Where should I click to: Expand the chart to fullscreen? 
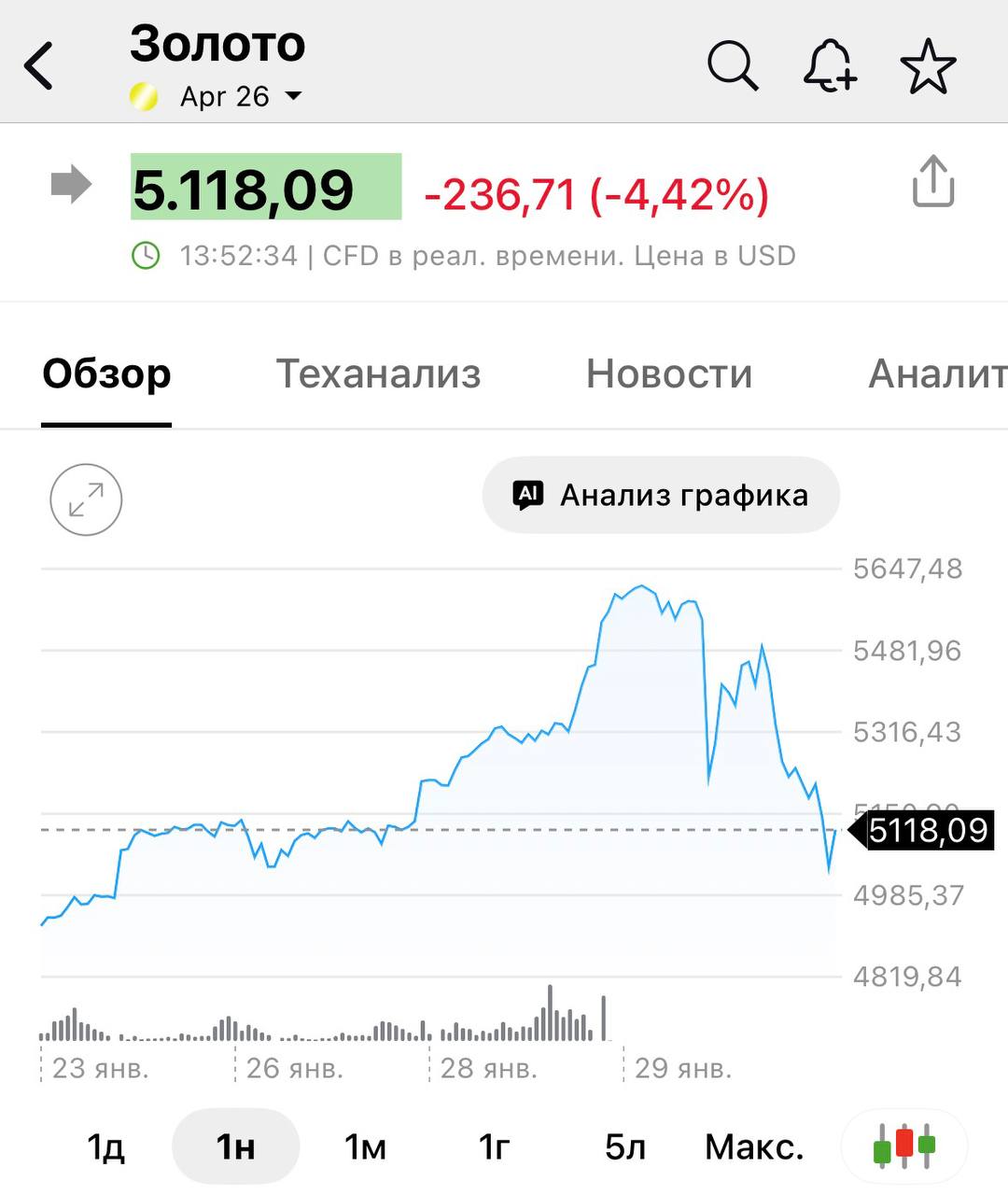point(86,499)
